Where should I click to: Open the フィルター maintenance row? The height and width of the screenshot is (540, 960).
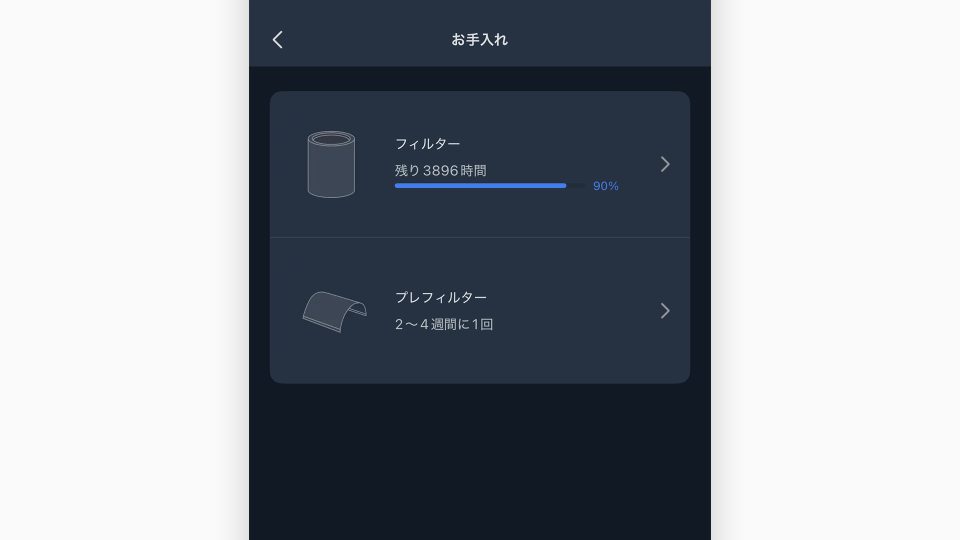pos(480,165)
